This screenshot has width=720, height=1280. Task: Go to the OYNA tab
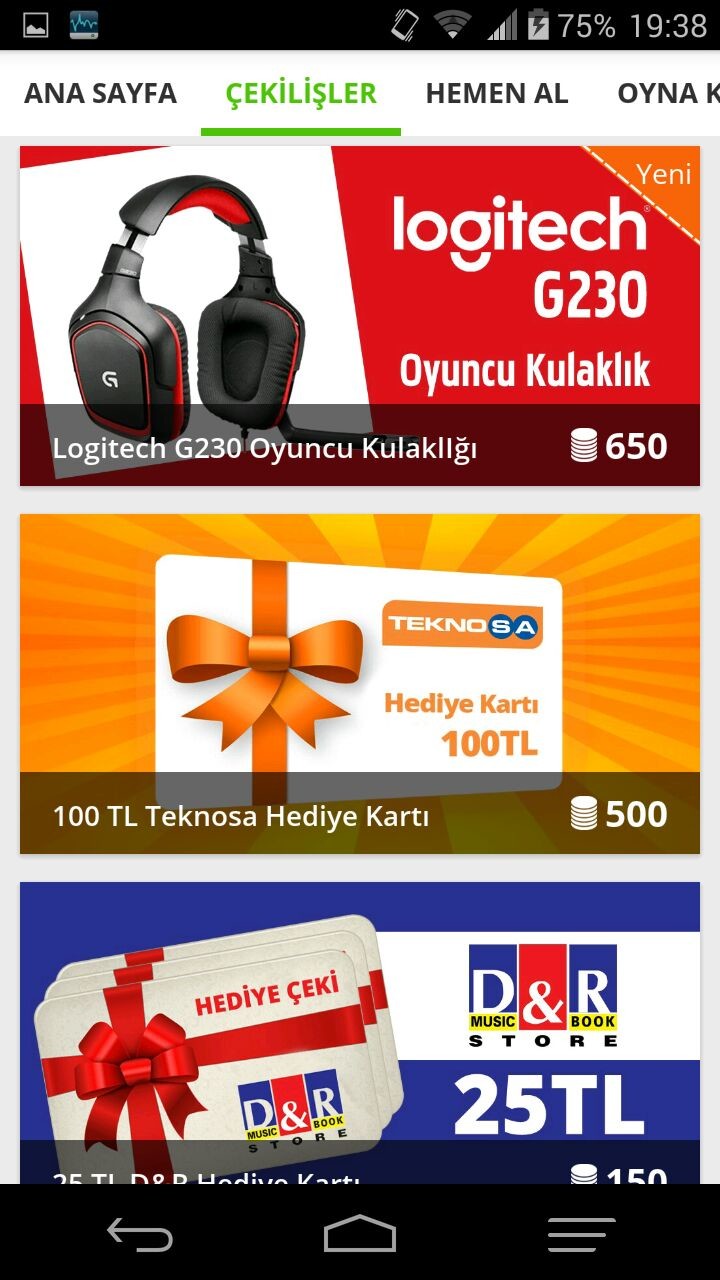[x=667, y=94]
